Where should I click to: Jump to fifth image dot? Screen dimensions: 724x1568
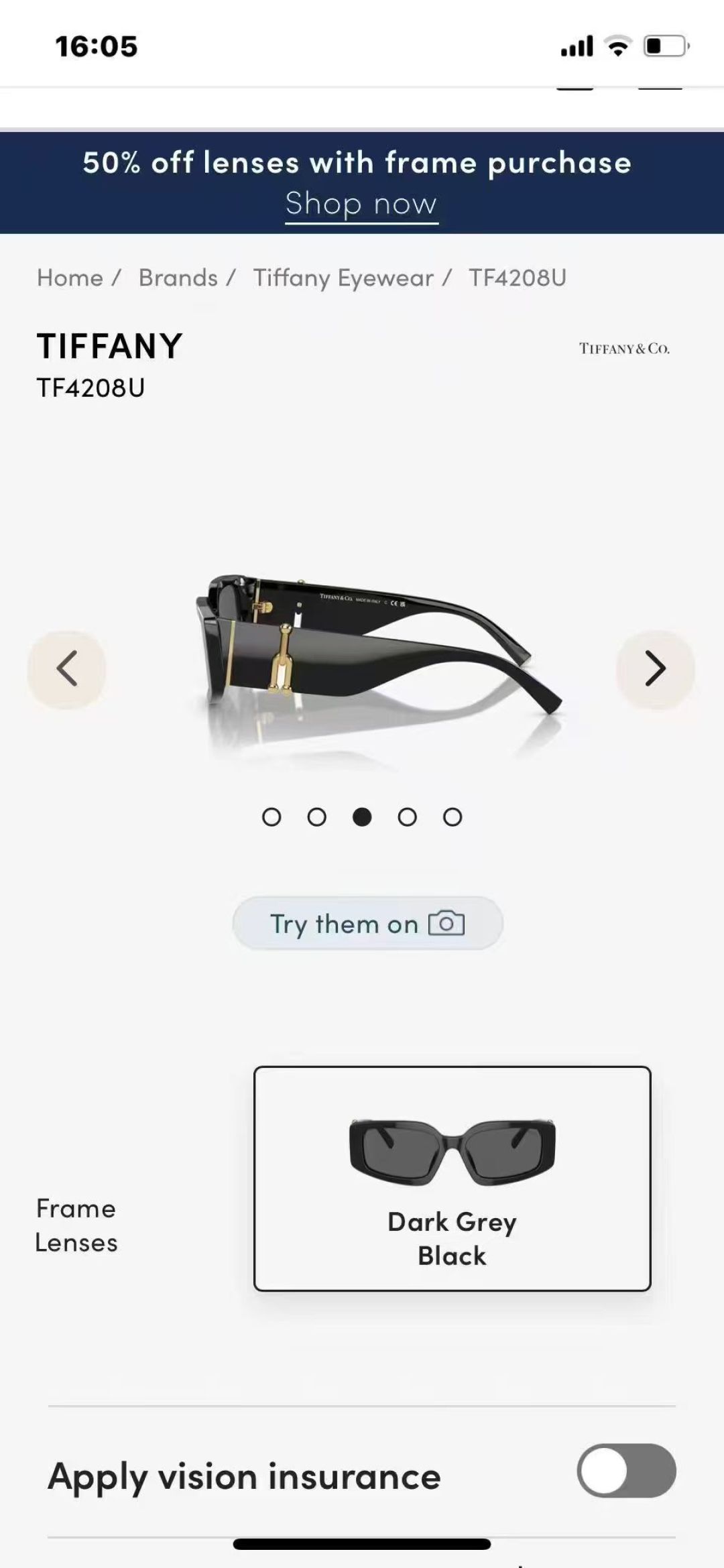pyautogui.click(x=452, y=817)
